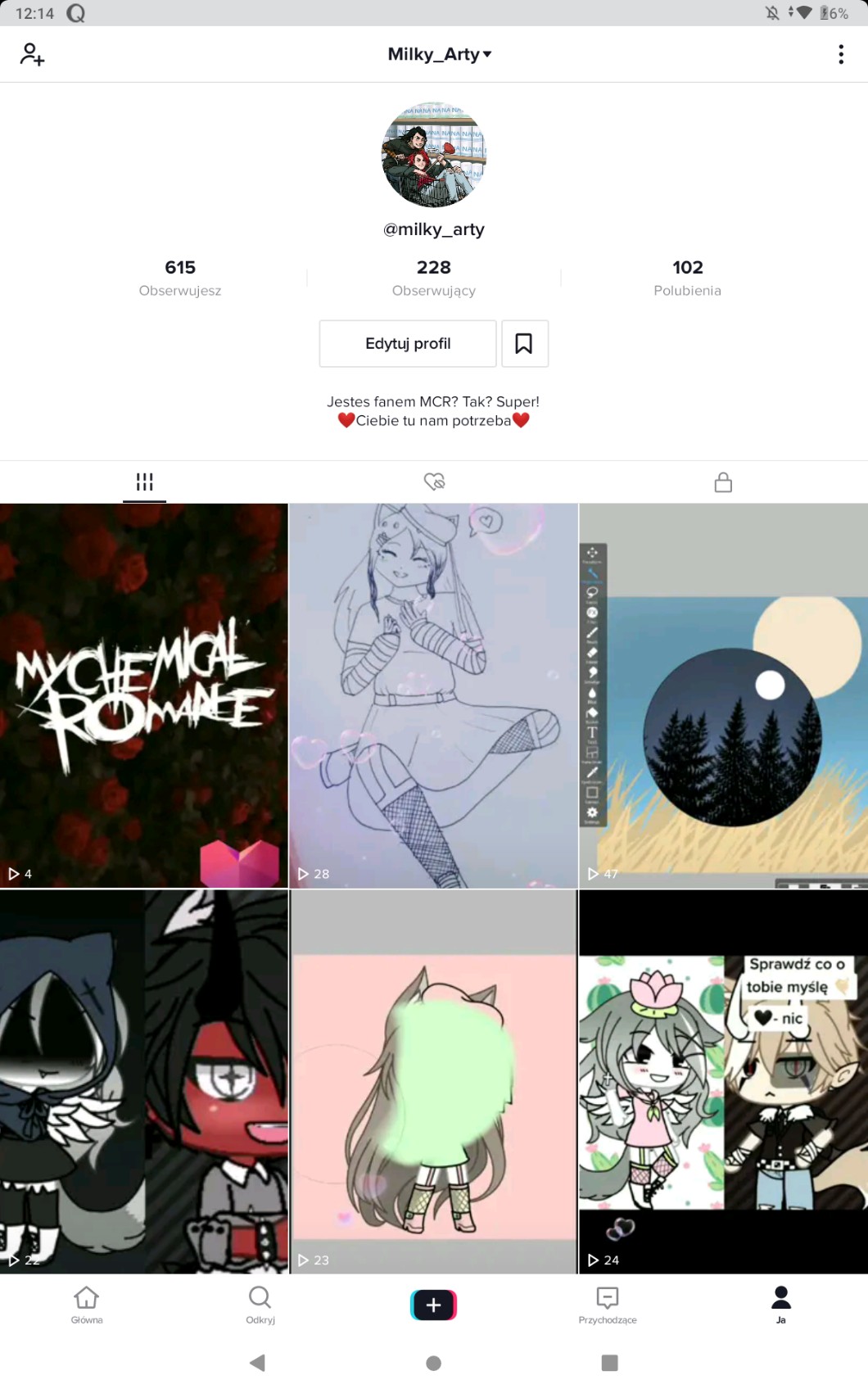Open the three-dot overflow menu
This screenshot has width=868, height=1389.
(x=840, y=55)
